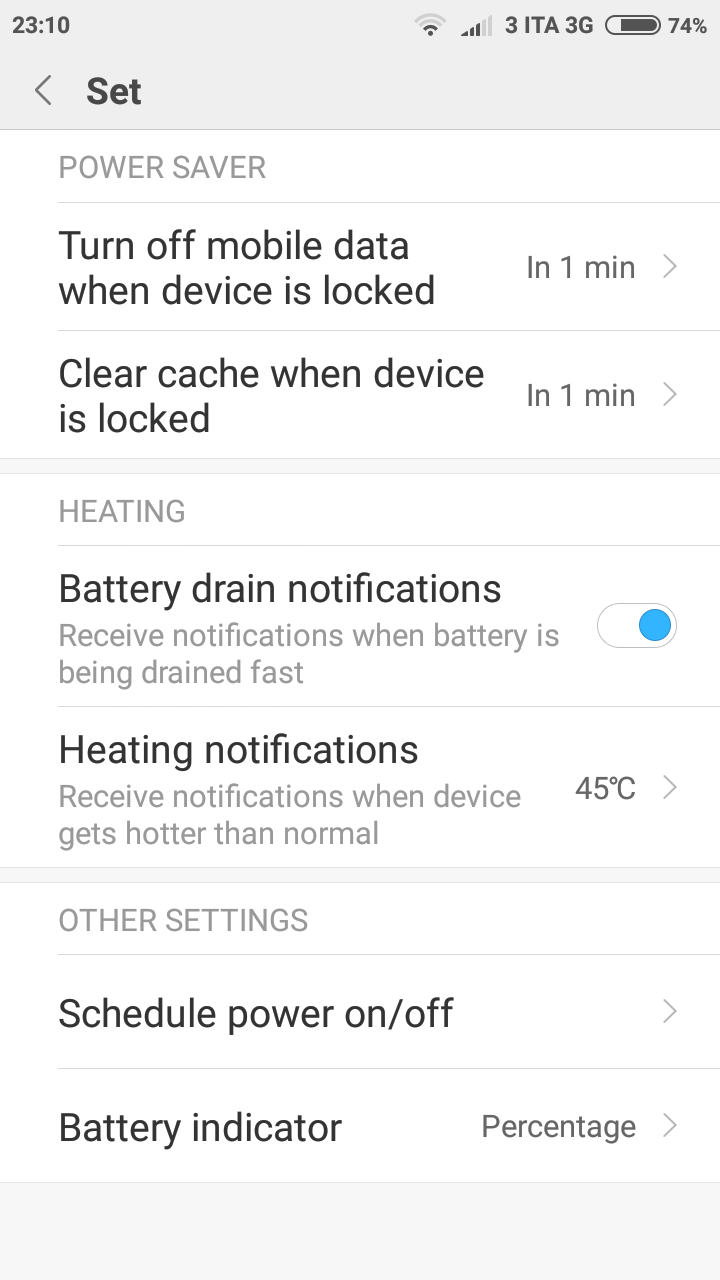Image resolution: width=720 pixels, height=1280 pixels.
Task: Open Schedule power on/off
Action: [360, 1012]
